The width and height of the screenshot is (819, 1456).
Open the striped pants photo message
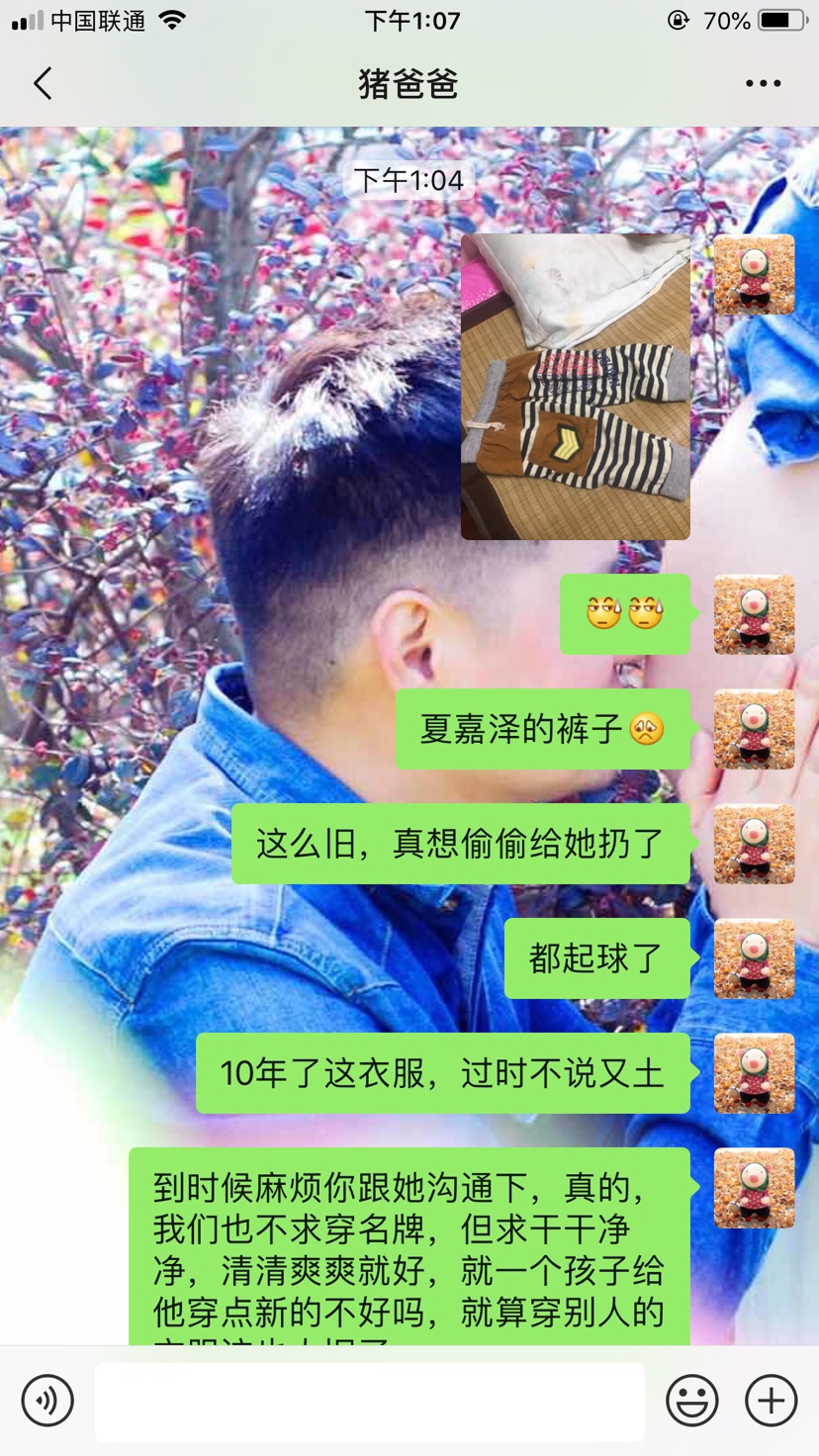[575, 387]
